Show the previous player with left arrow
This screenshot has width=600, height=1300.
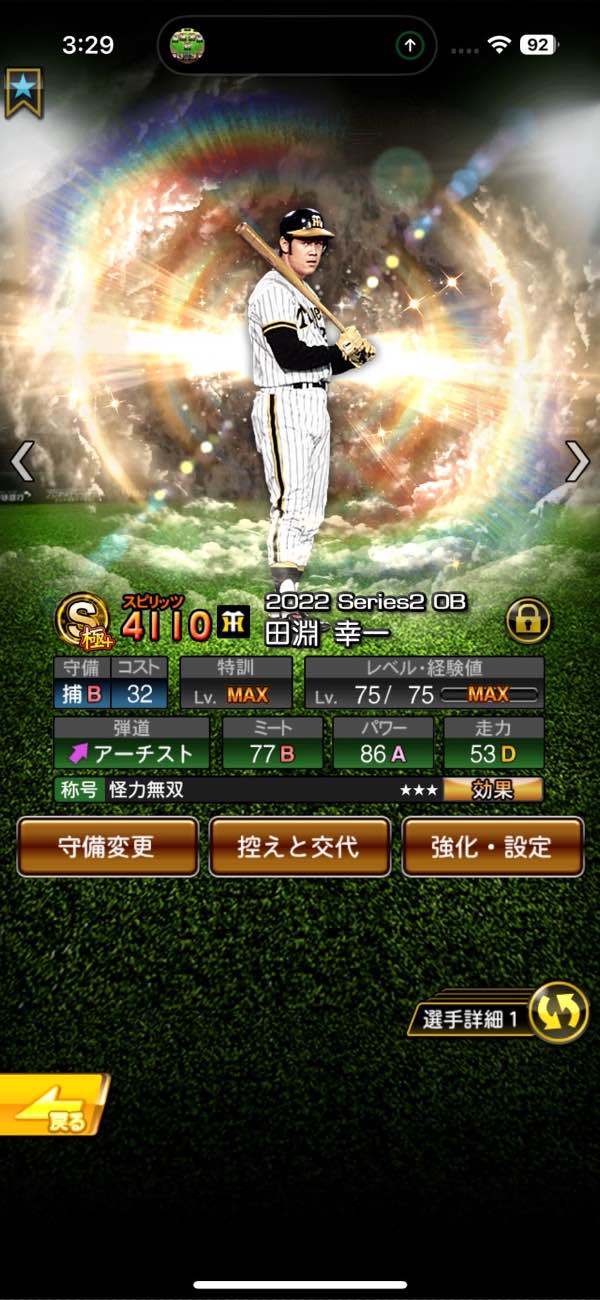[22, 461]
